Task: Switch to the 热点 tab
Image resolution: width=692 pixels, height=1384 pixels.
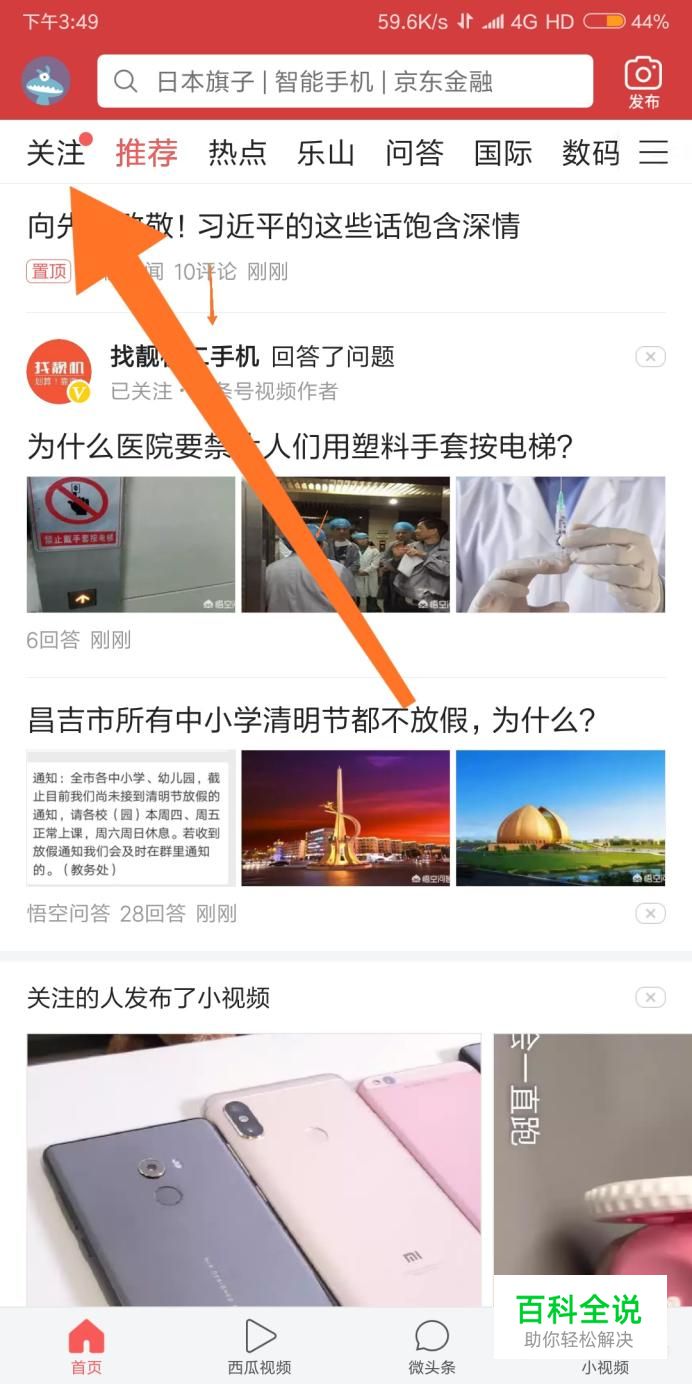Action: tap(237, 153)
